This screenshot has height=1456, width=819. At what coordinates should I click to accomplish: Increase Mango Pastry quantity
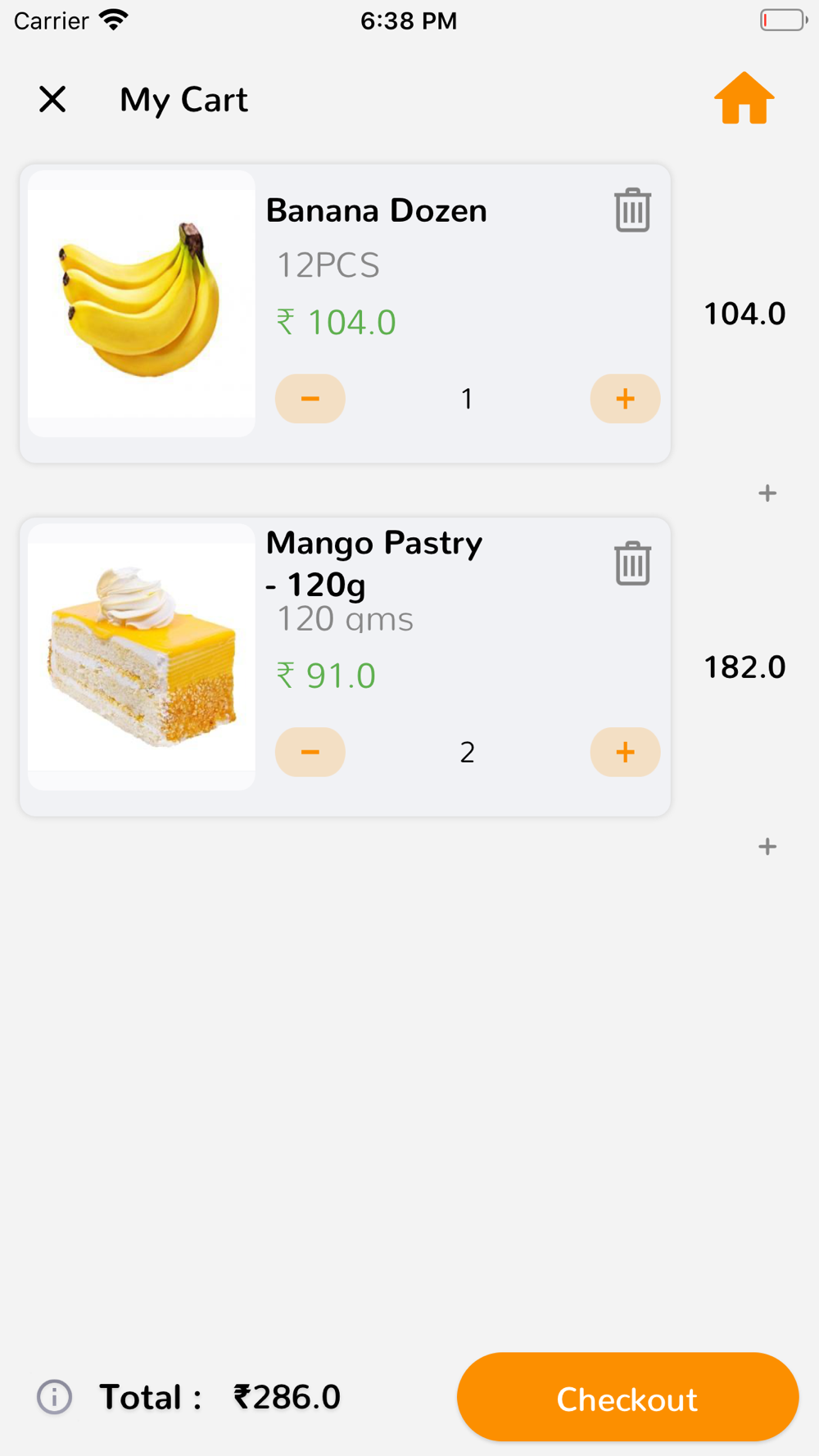[x=625, y=752]
